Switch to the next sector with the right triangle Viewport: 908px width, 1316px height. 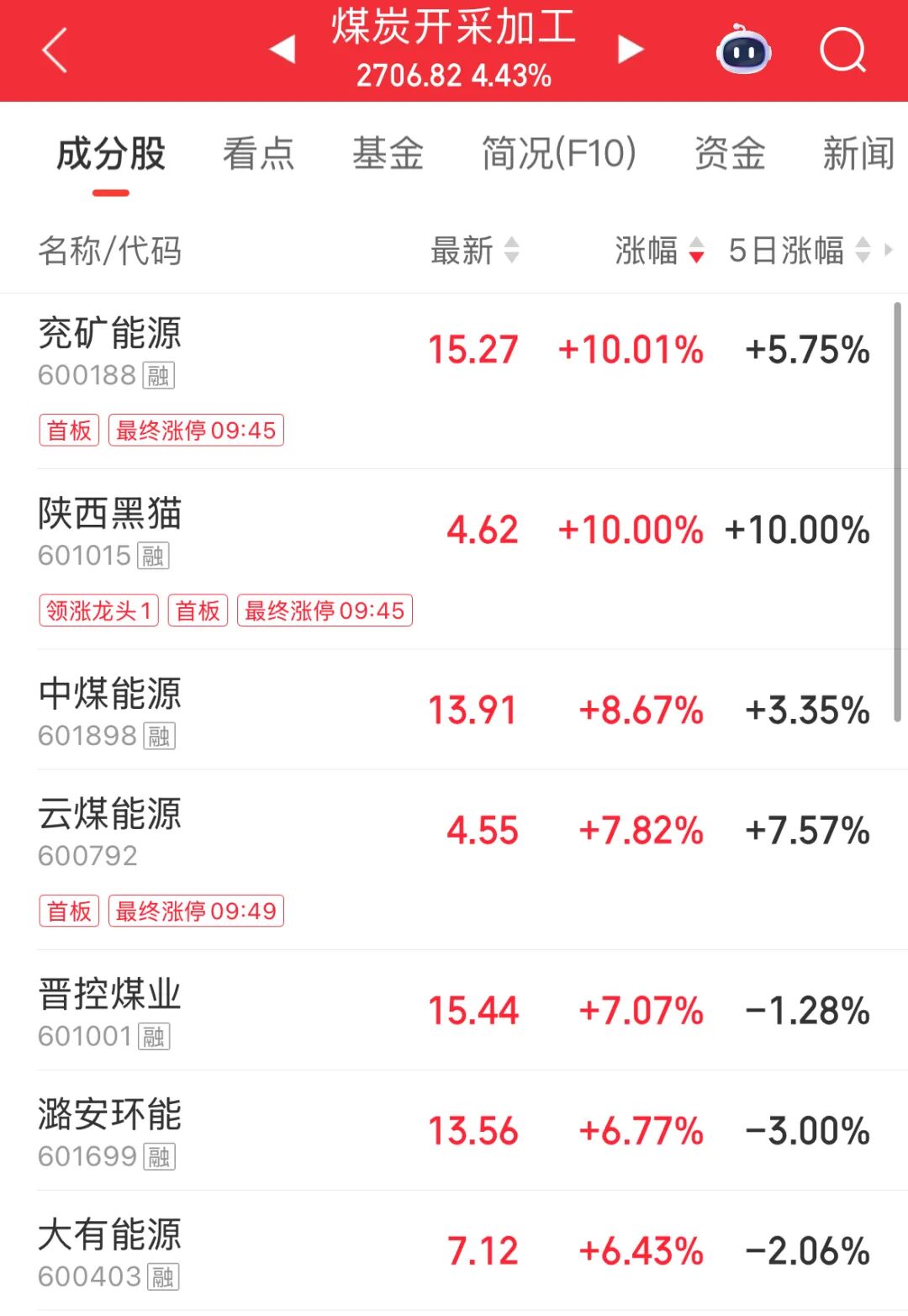point(630,50)
